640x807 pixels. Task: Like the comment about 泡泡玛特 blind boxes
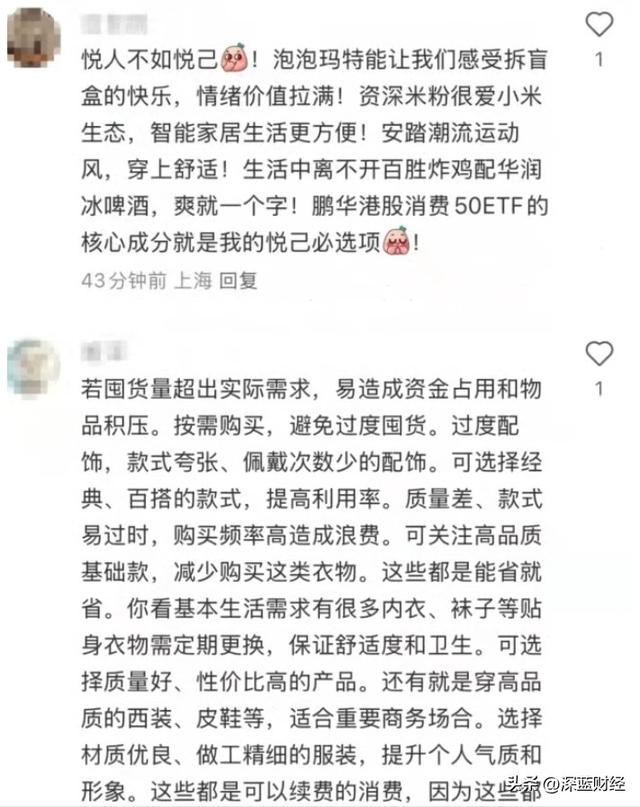599,25
